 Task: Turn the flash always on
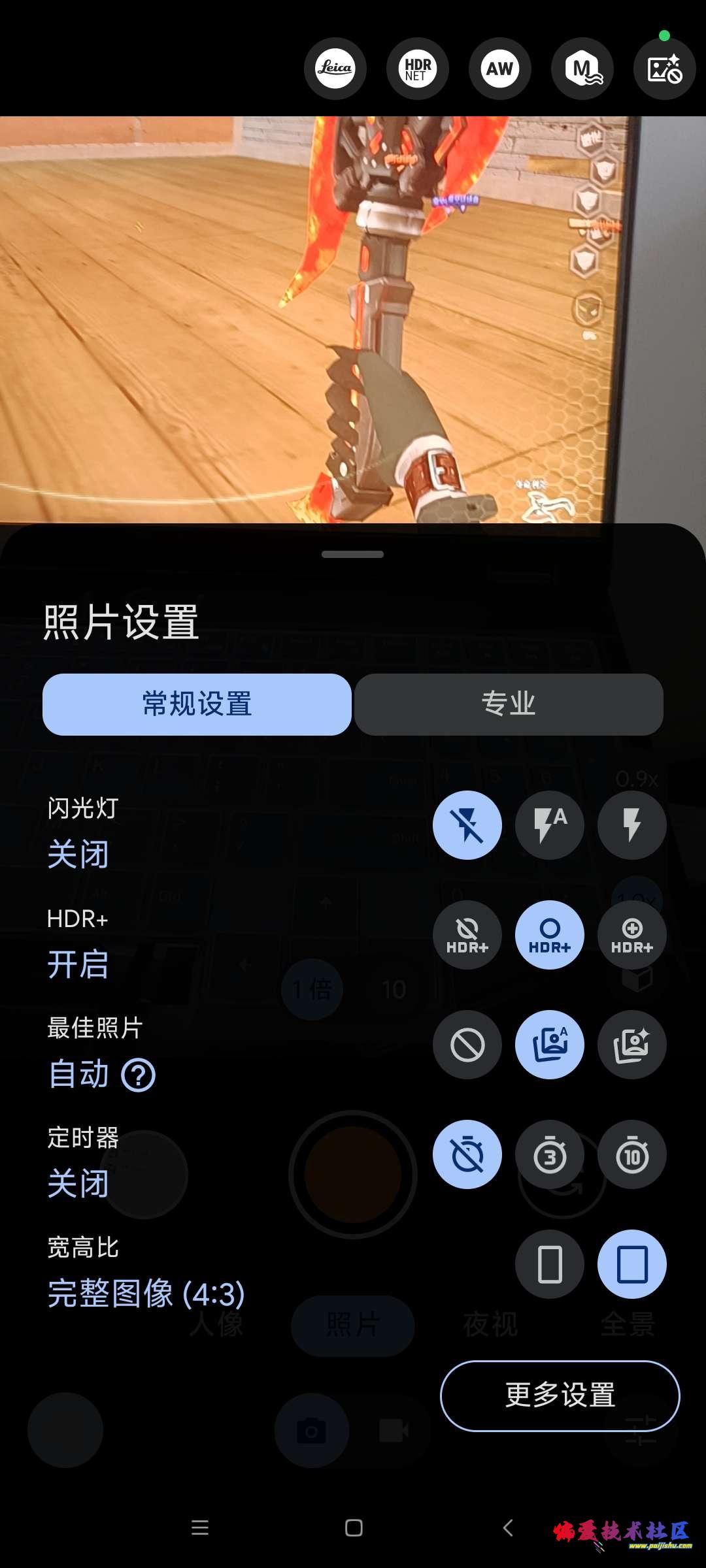click(x=632, y=825)
